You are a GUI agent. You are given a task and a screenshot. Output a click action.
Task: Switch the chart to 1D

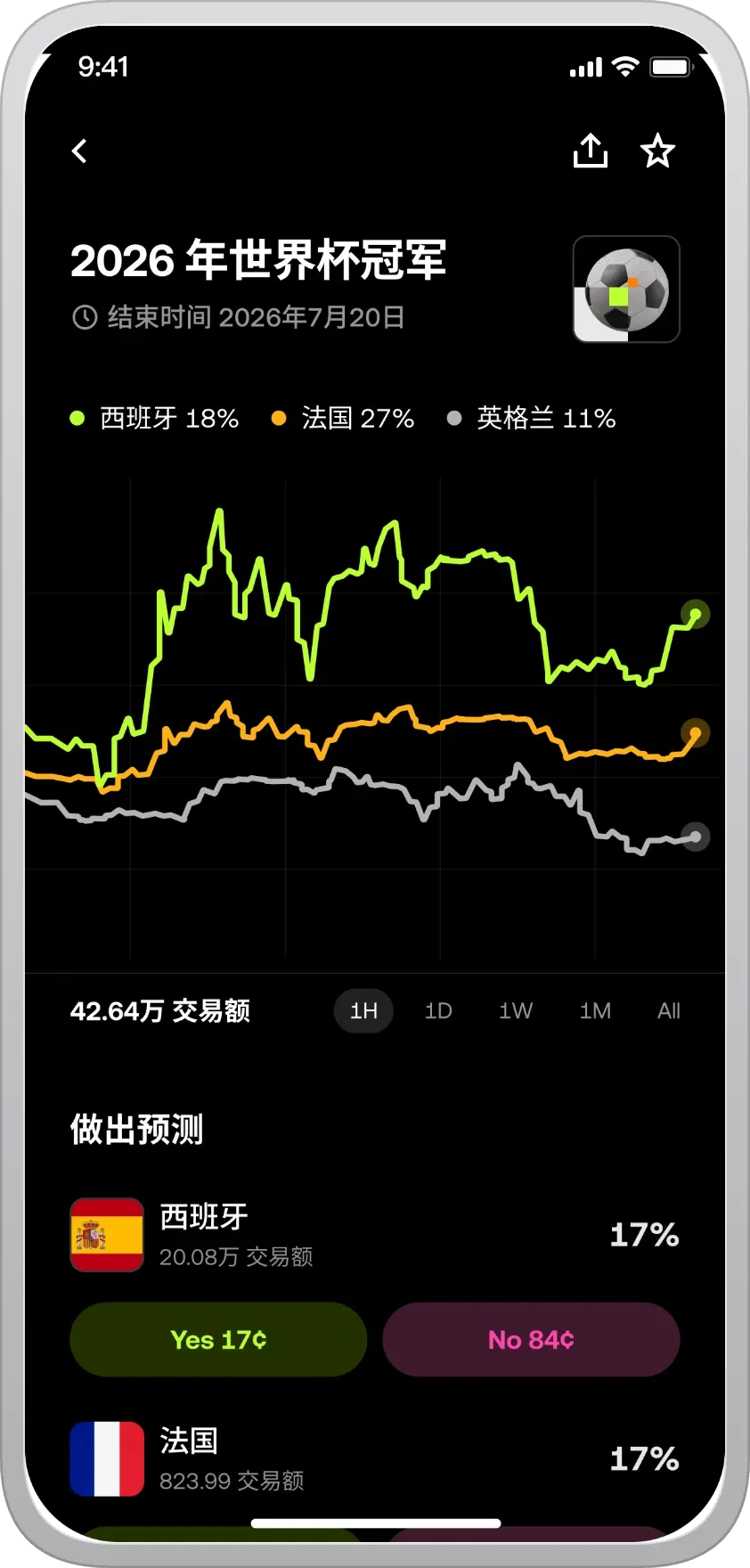tap(438, 1011)
